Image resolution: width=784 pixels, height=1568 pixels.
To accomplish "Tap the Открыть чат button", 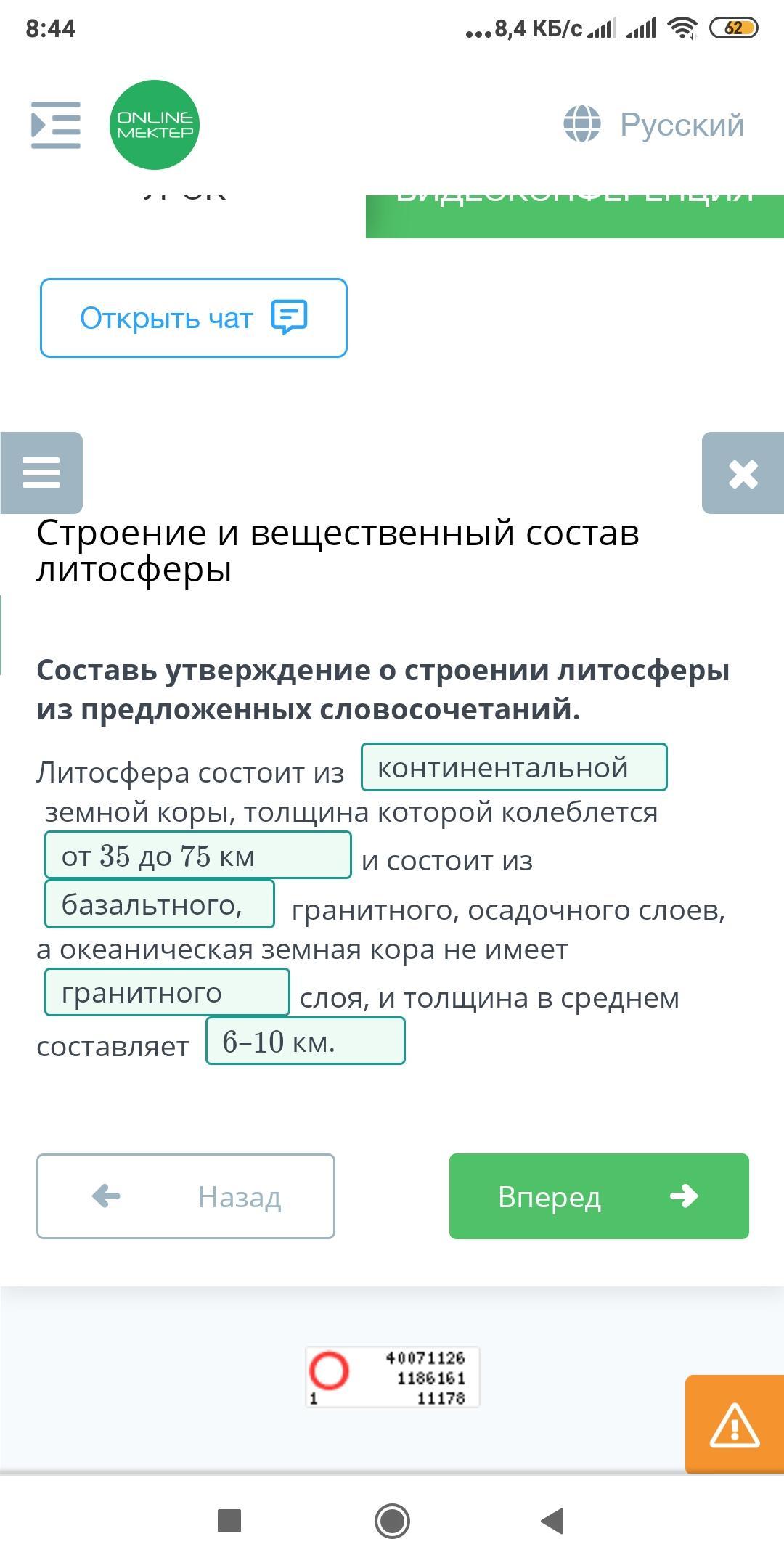I will (194, 318).
